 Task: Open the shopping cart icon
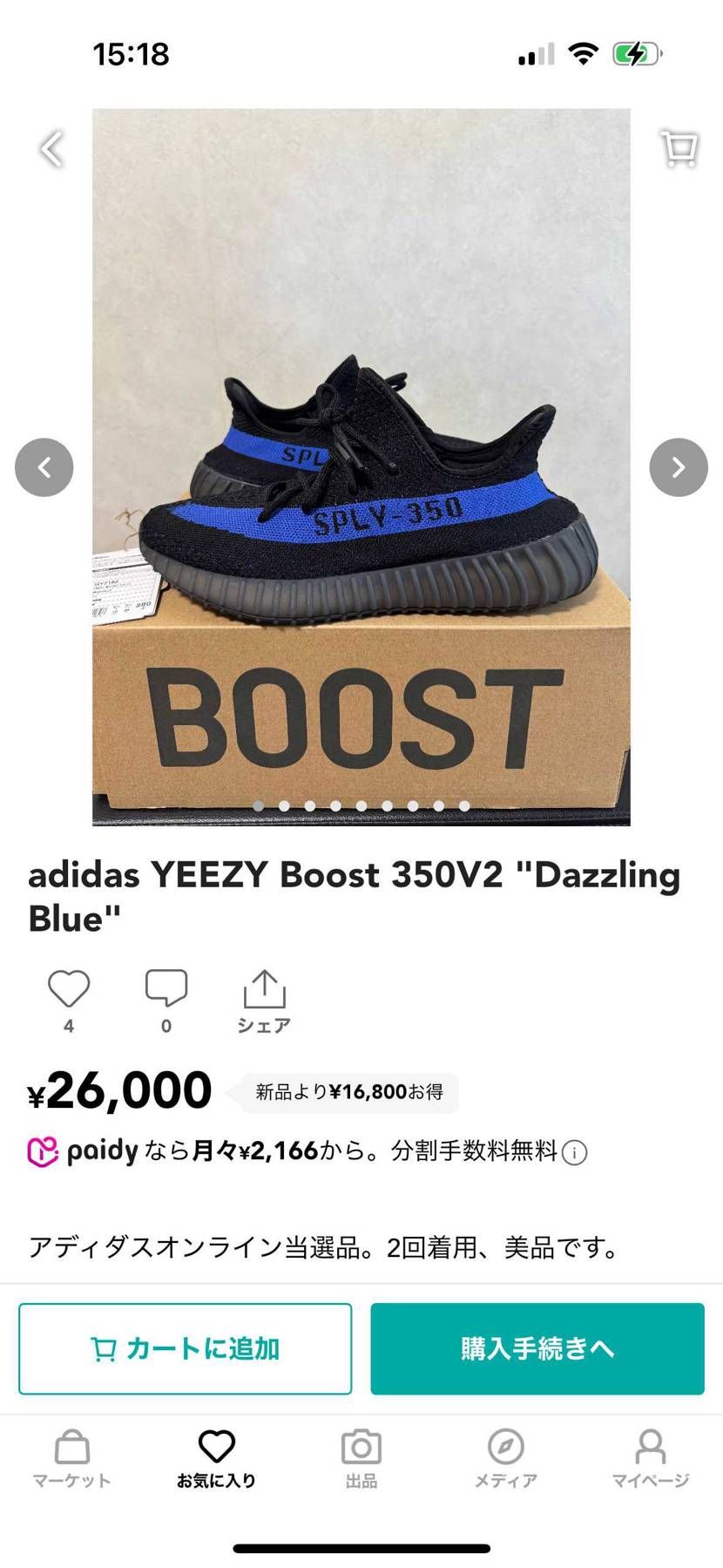pyautogui.click(x=679, y=148)
